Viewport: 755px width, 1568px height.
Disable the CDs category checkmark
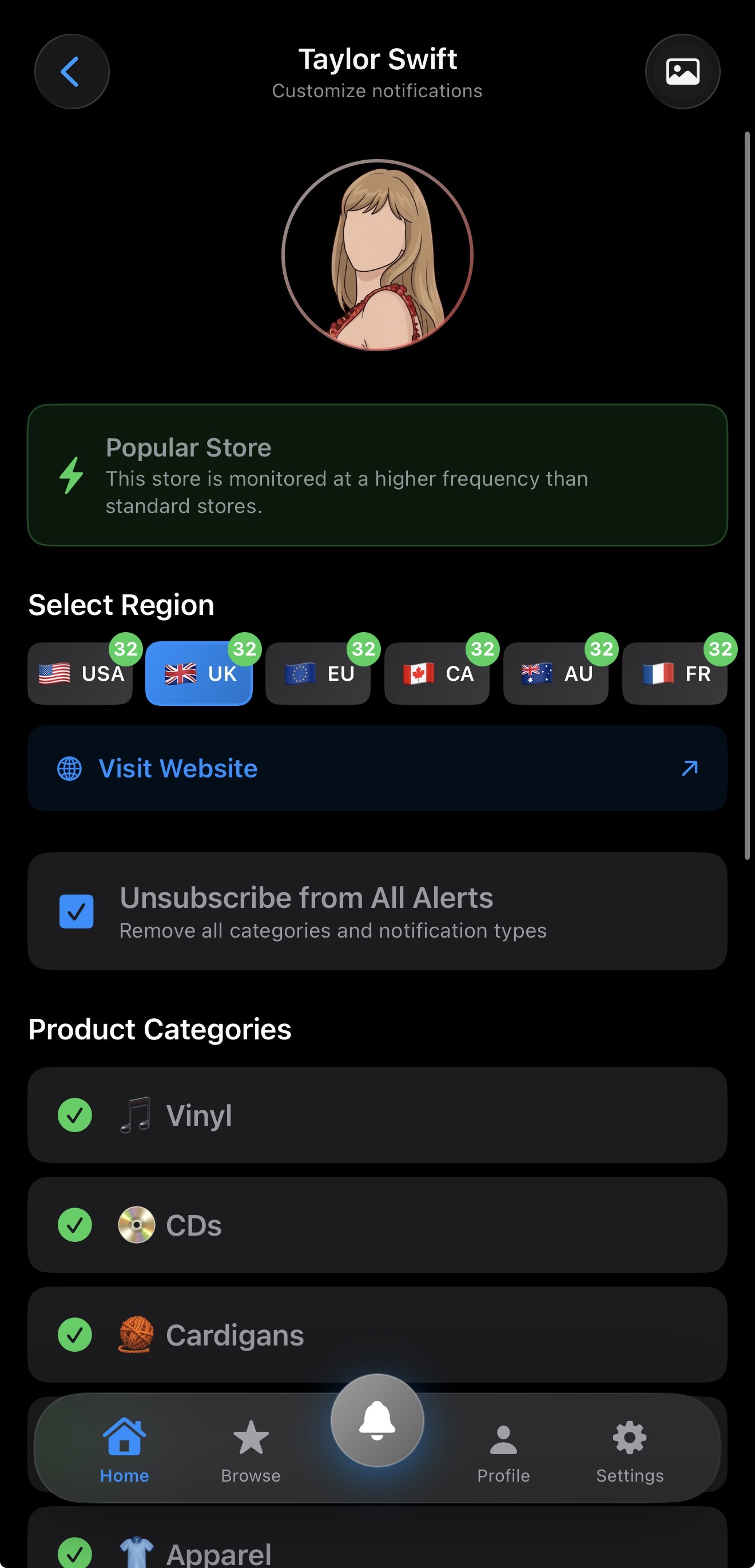pos(75,1225)
